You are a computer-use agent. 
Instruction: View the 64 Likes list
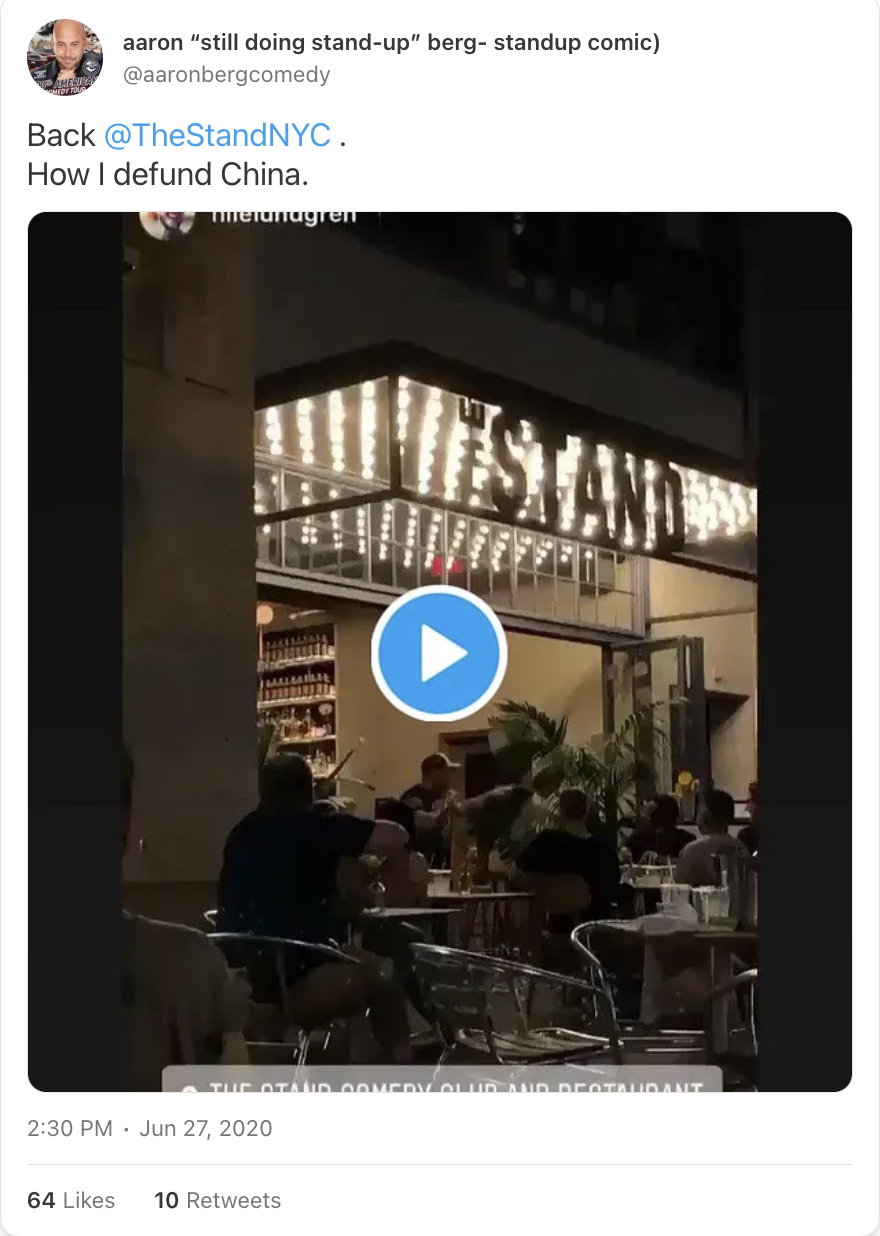[71, 1200]
